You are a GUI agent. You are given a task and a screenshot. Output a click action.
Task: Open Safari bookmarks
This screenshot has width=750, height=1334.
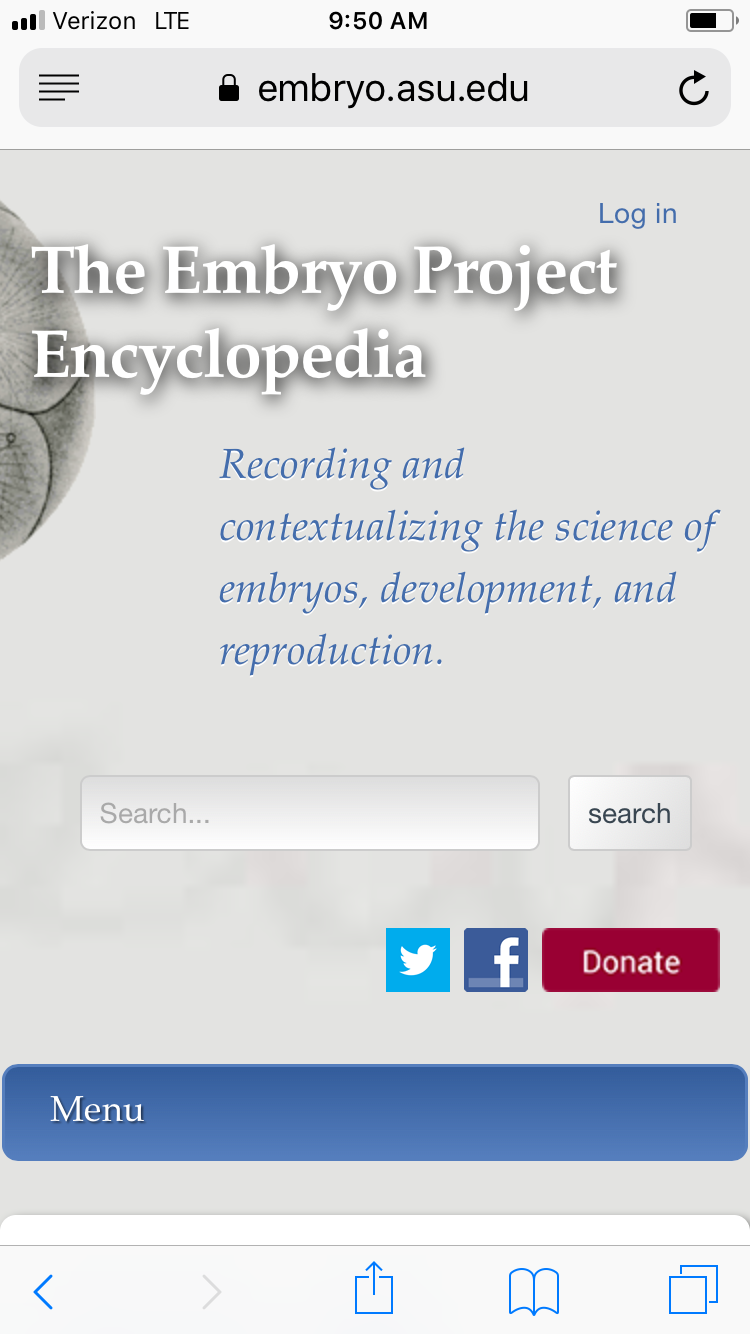(534, 1291)
